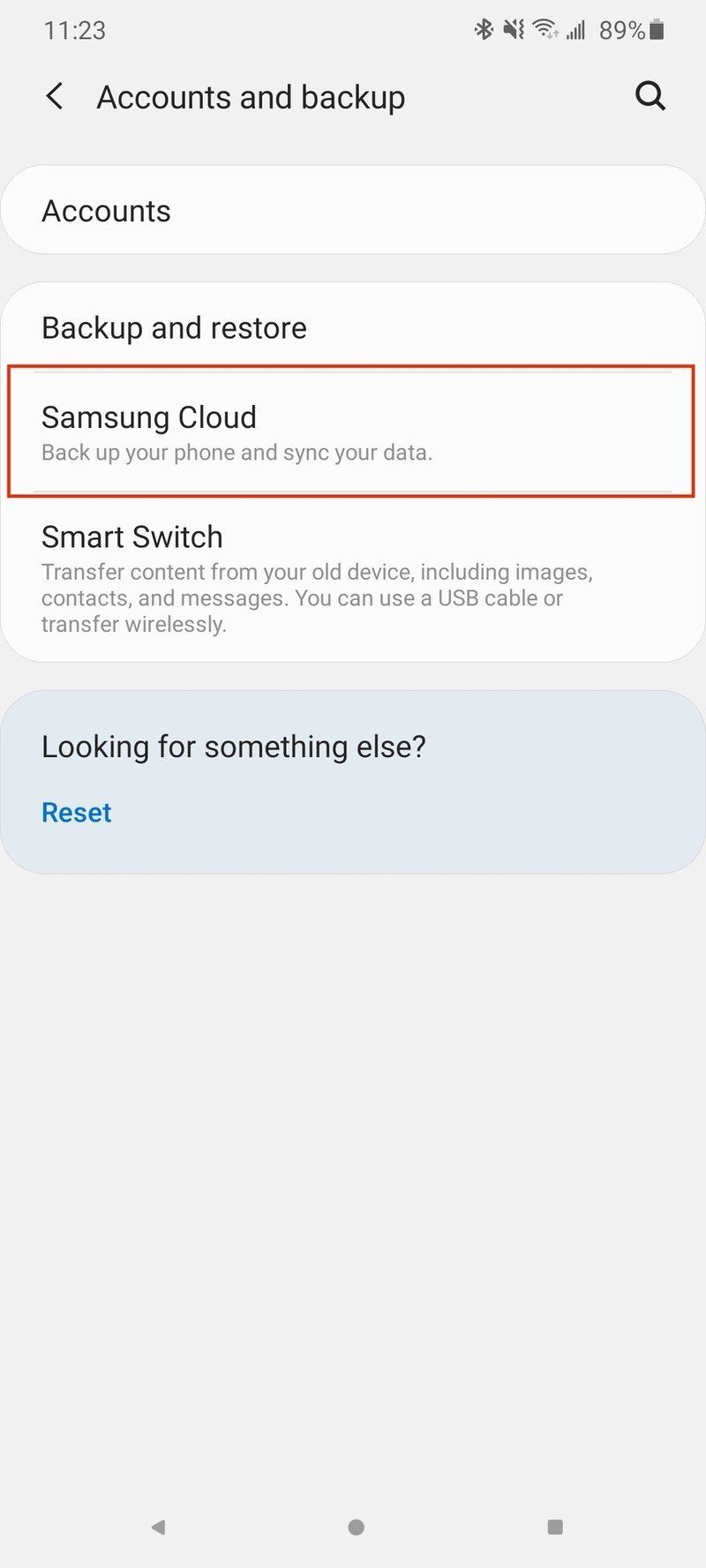Tap the Smart Switch description text

pyautogui.click(x=318, y=597)
